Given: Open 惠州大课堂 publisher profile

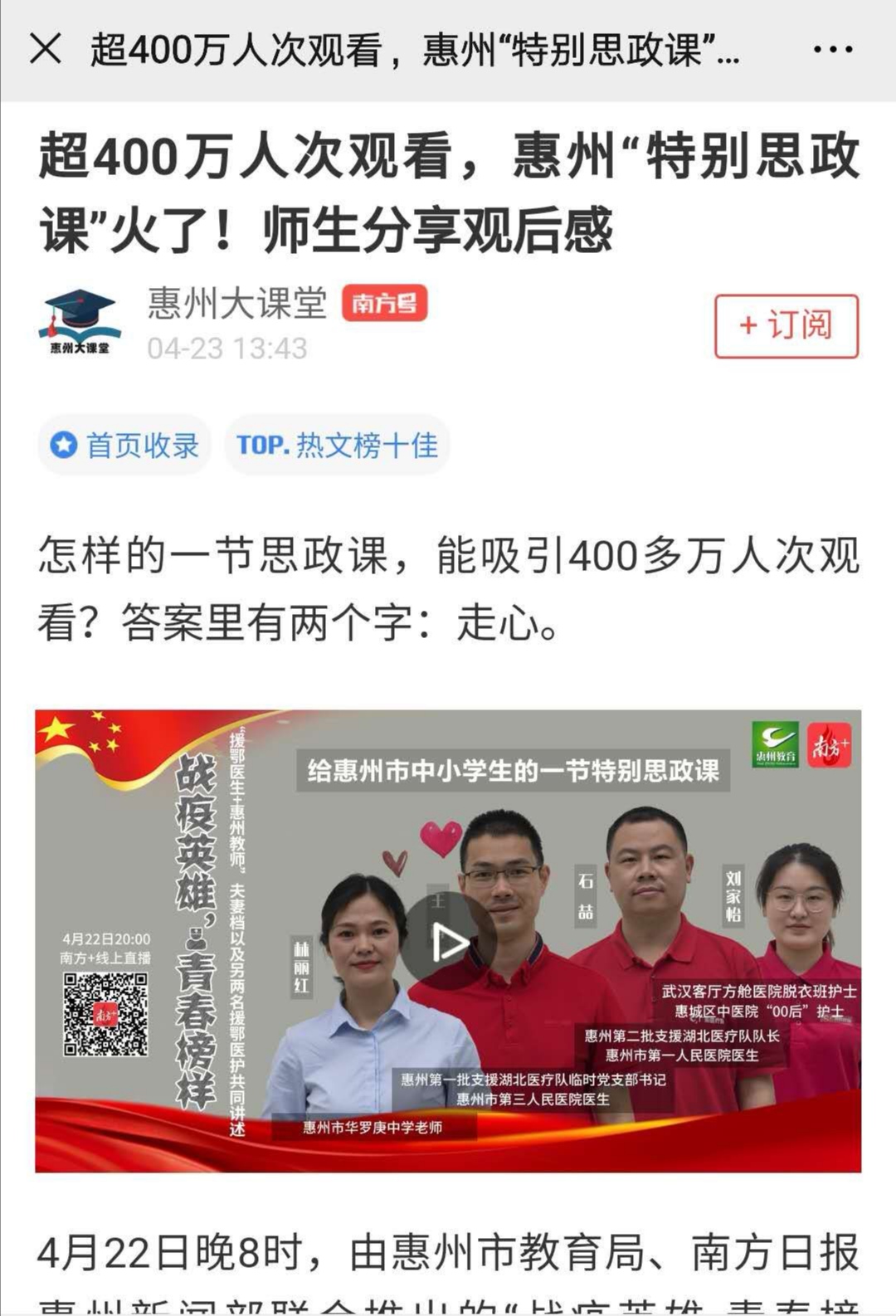Looking at the screenshot, I should [x=236, y=303].
